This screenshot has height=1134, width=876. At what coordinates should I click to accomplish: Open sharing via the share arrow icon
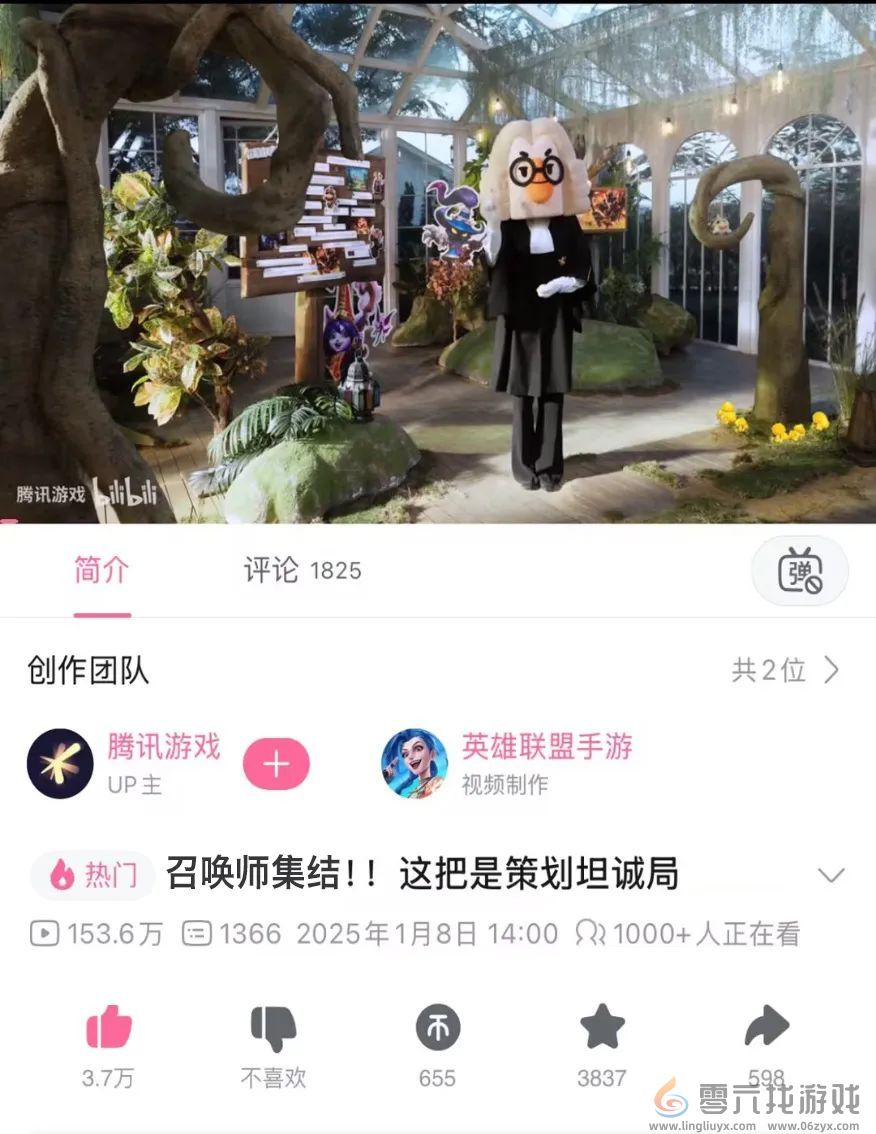pos(766,1026)
